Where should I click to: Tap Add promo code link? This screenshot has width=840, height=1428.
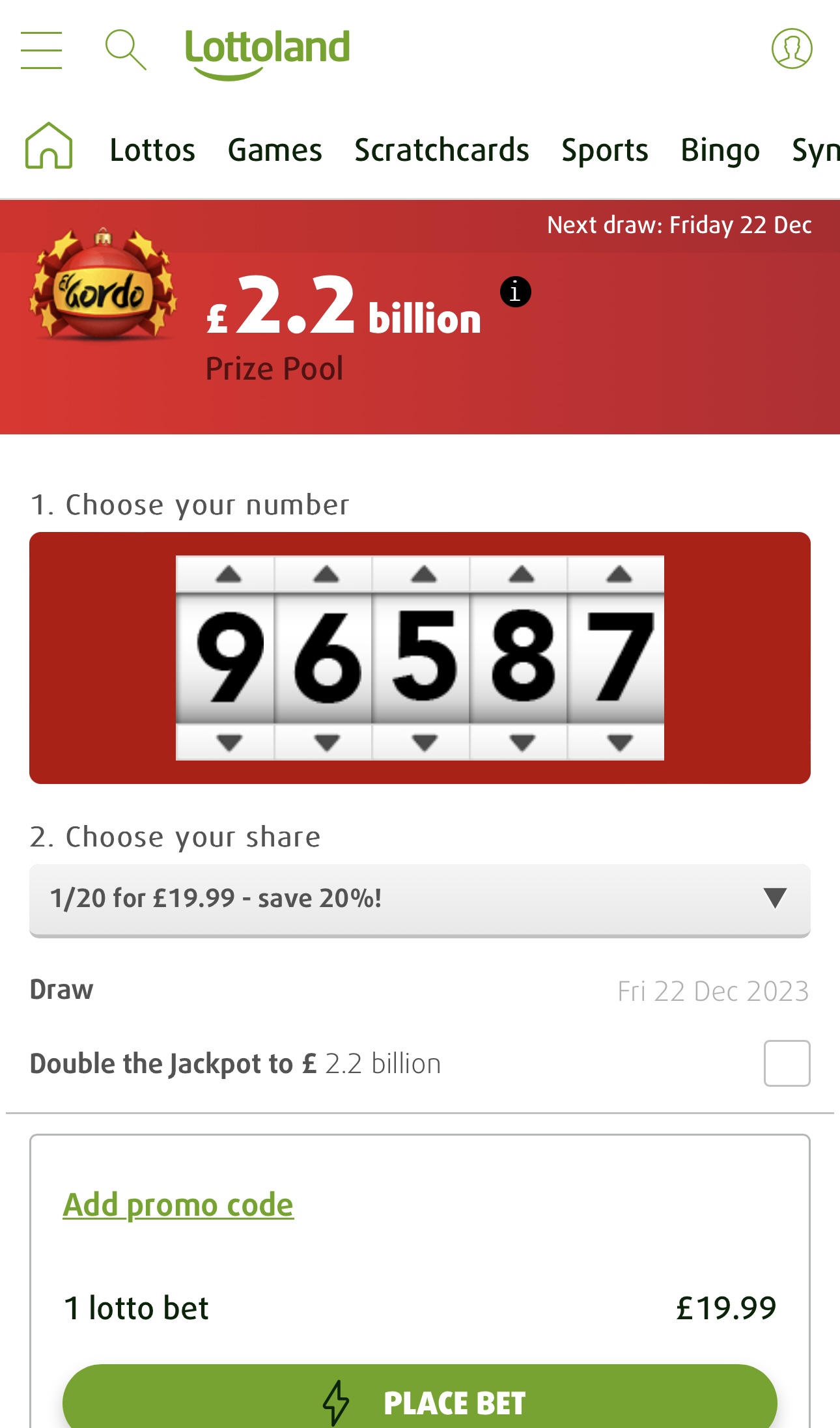tap(178, 1205)
